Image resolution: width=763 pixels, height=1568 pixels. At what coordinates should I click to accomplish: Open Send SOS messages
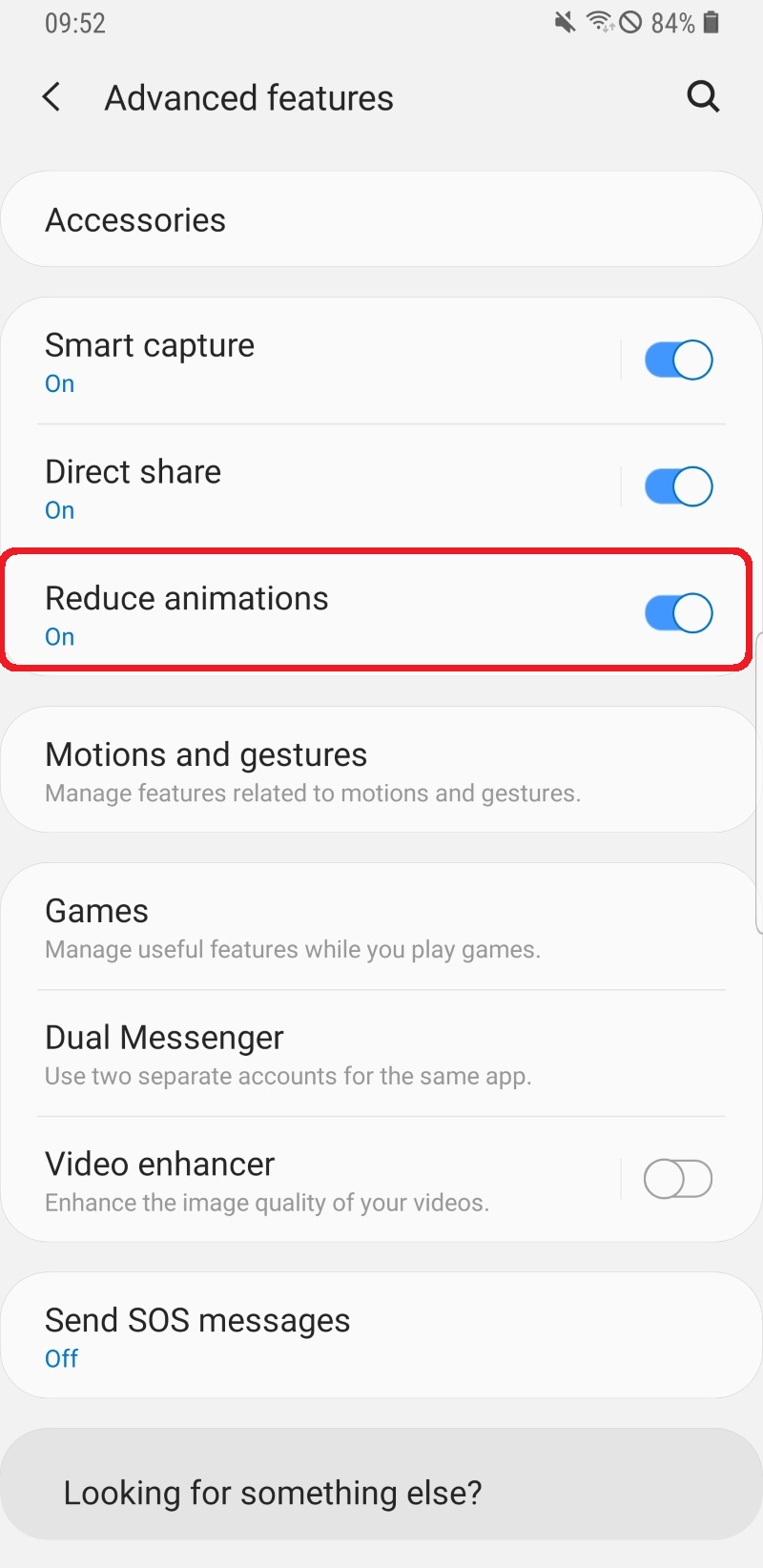point(381,1336)
